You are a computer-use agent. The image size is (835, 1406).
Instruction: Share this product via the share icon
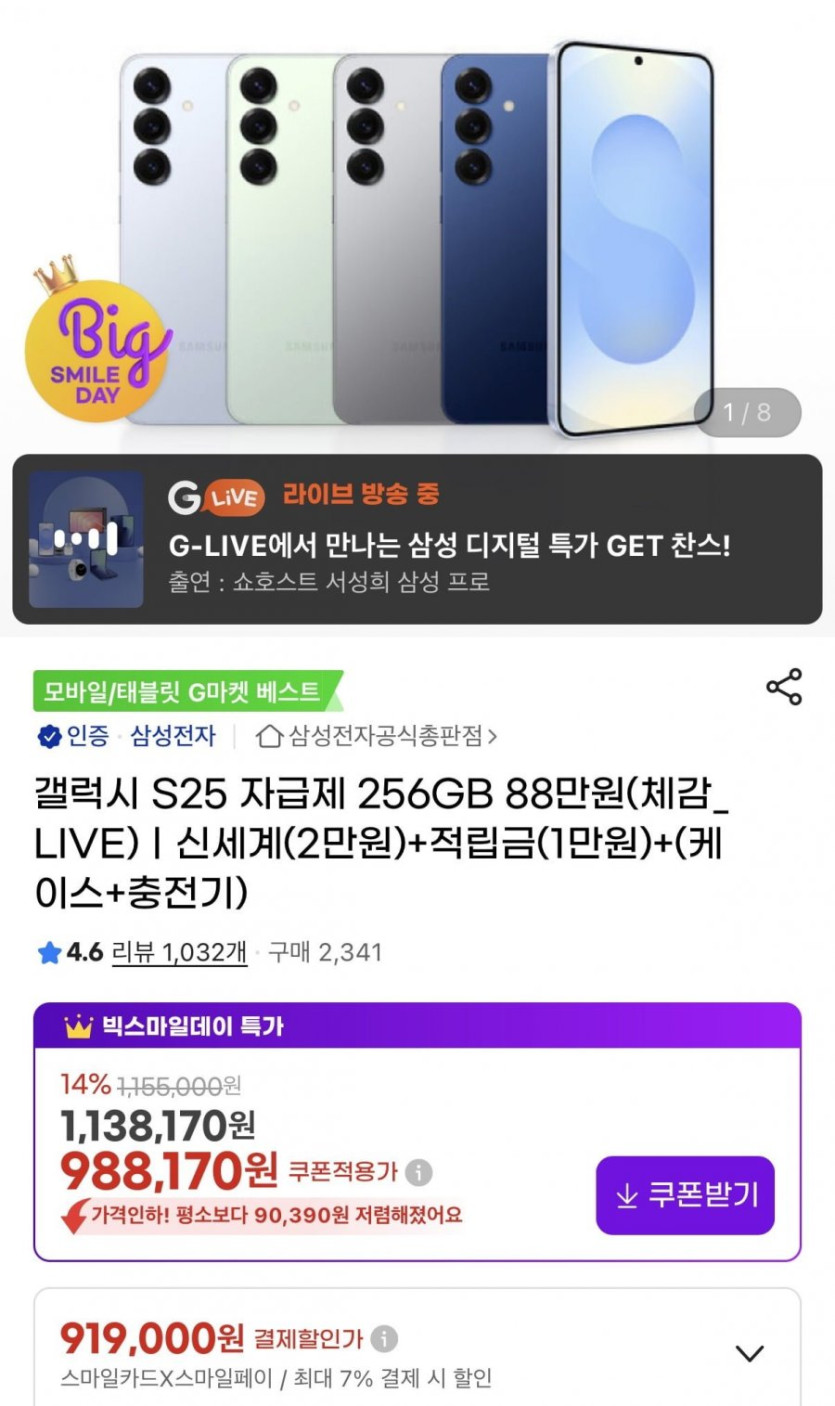point(783,688)
